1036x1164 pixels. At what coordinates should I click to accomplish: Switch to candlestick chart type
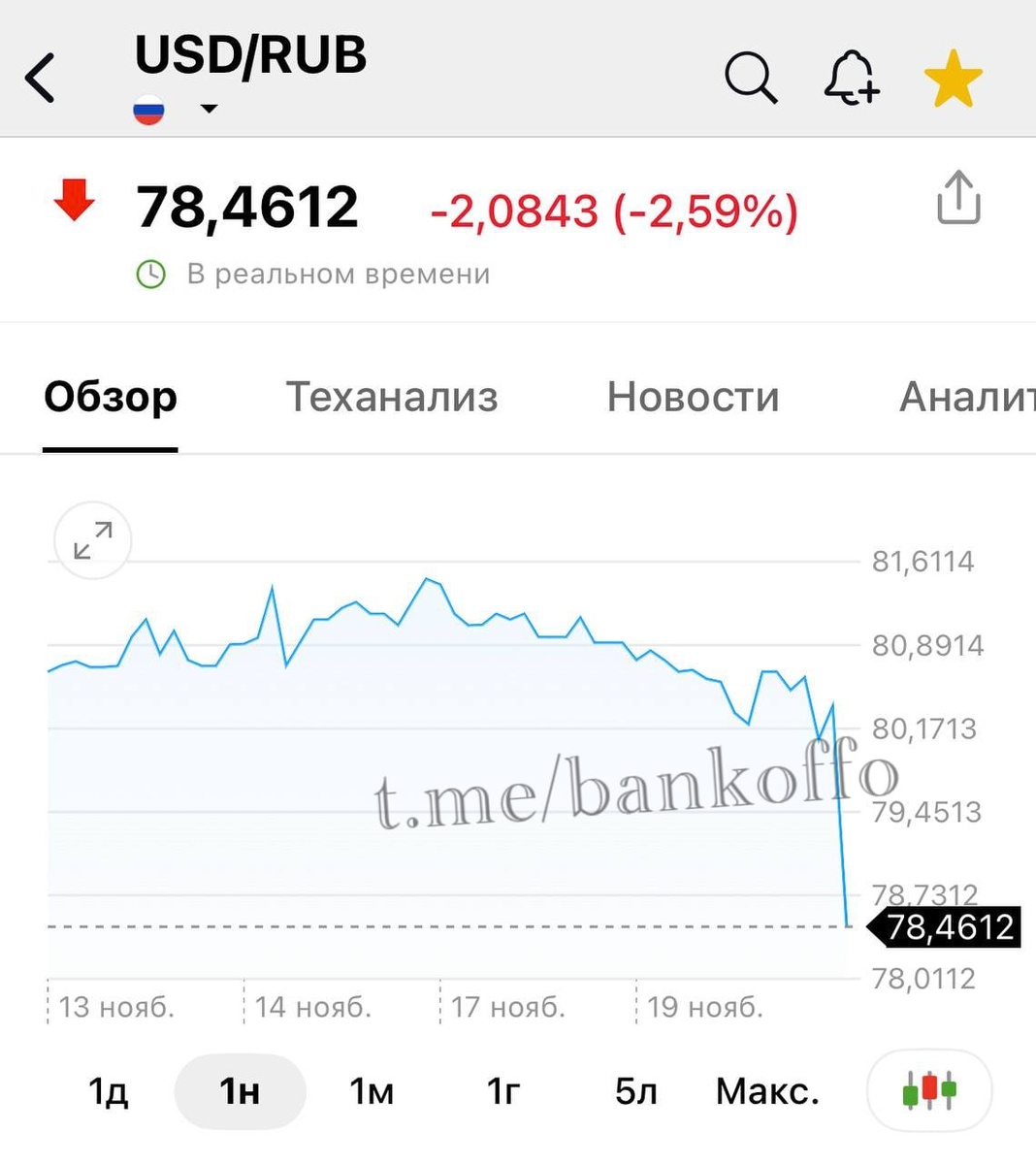[x=928, y=1090]
